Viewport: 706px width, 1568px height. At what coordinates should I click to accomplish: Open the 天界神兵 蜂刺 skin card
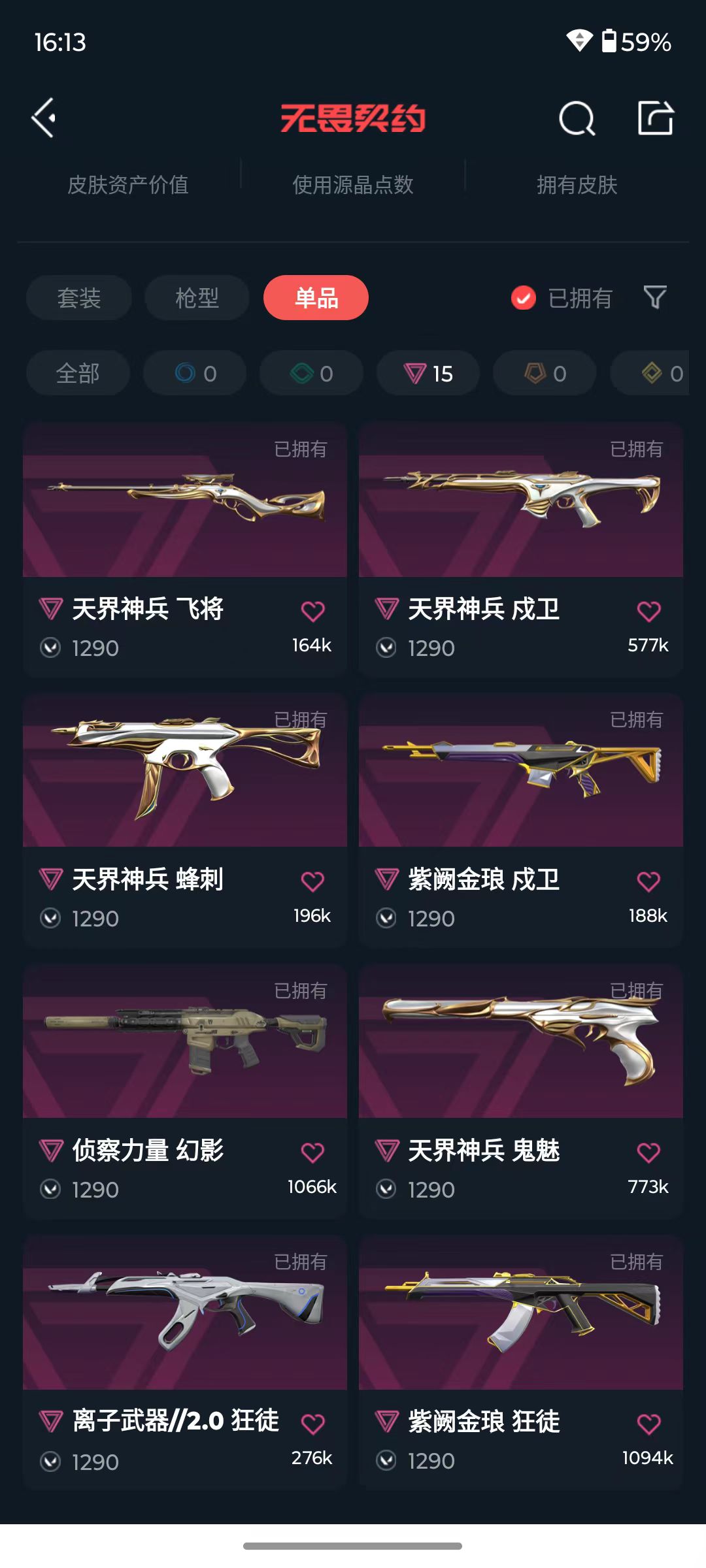tap(185, 820)
